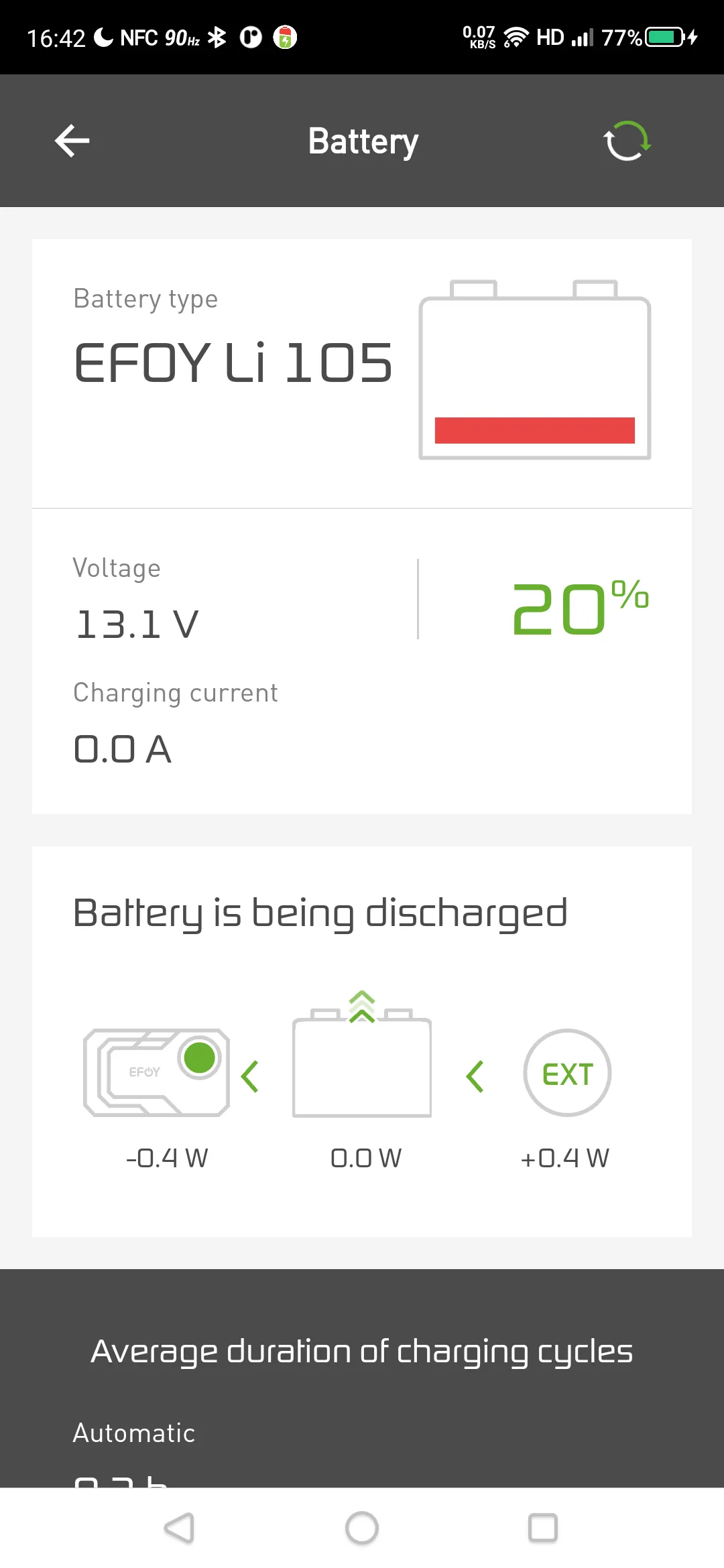The height and width of the screenshot is (1568, 724).
Task: Go back from the Battery screen
Action: pyautogui.click(x=72, y=141)
